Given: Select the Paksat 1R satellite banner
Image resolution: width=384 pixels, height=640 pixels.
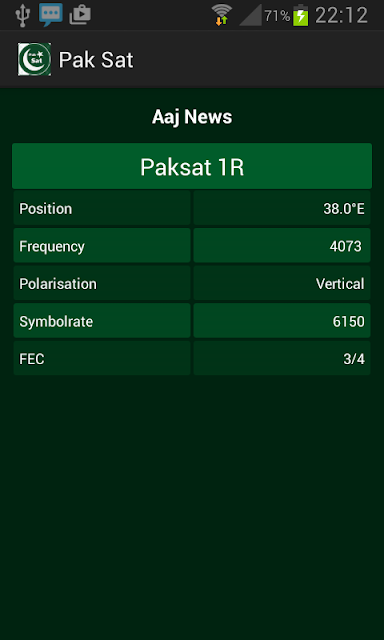Looking at the screenshot, I should click(192, 166).
